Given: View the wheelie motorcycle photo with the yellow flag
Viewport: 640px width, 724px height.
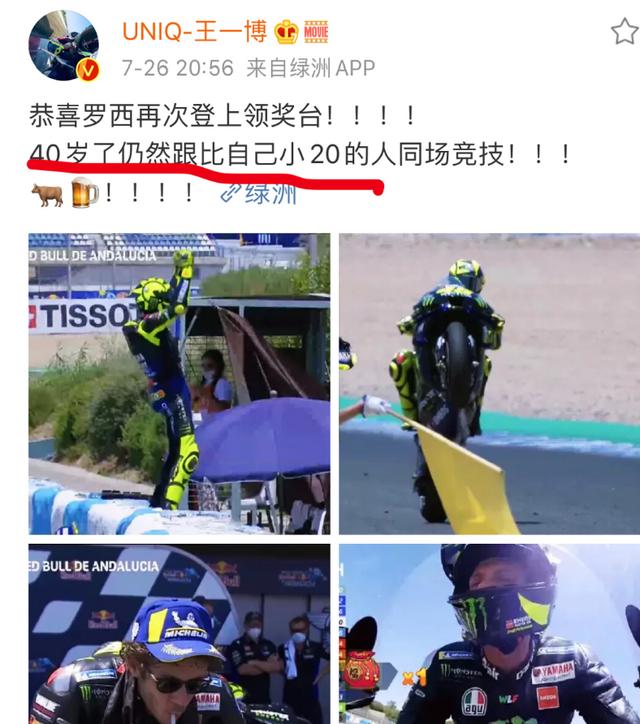Looking at the screenshot, I should coord(489,384).
